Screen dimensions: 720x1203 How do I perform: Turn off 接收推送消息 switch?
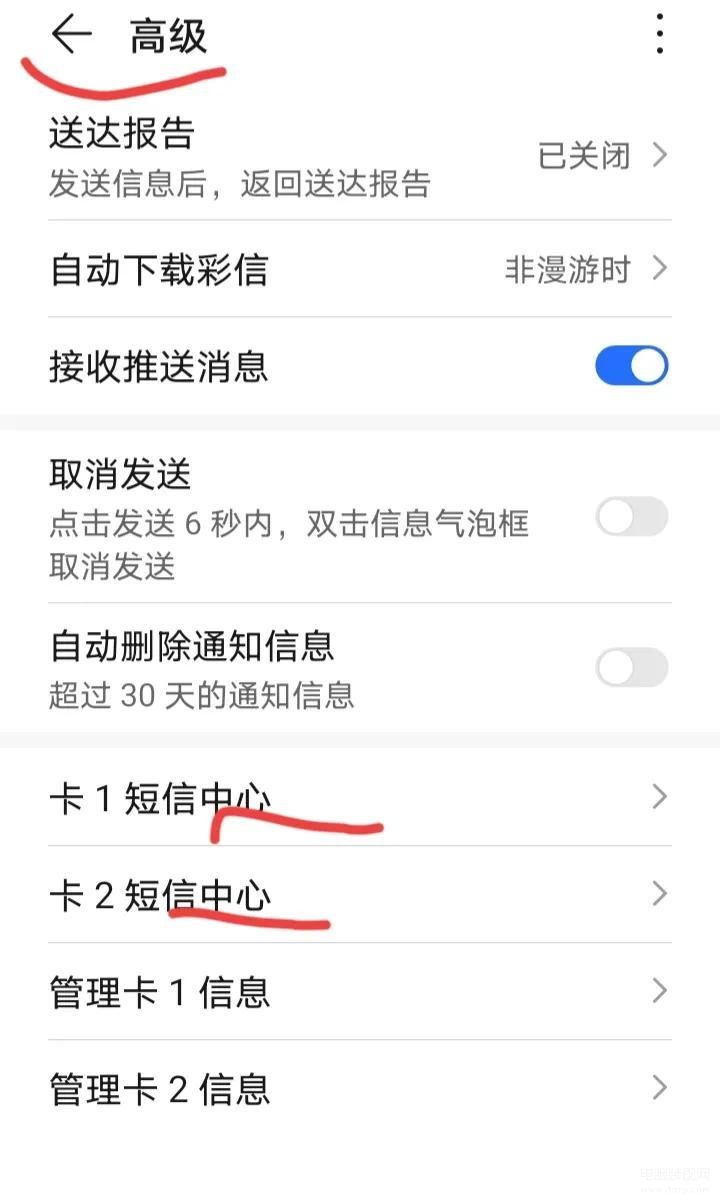pos(631,366)
